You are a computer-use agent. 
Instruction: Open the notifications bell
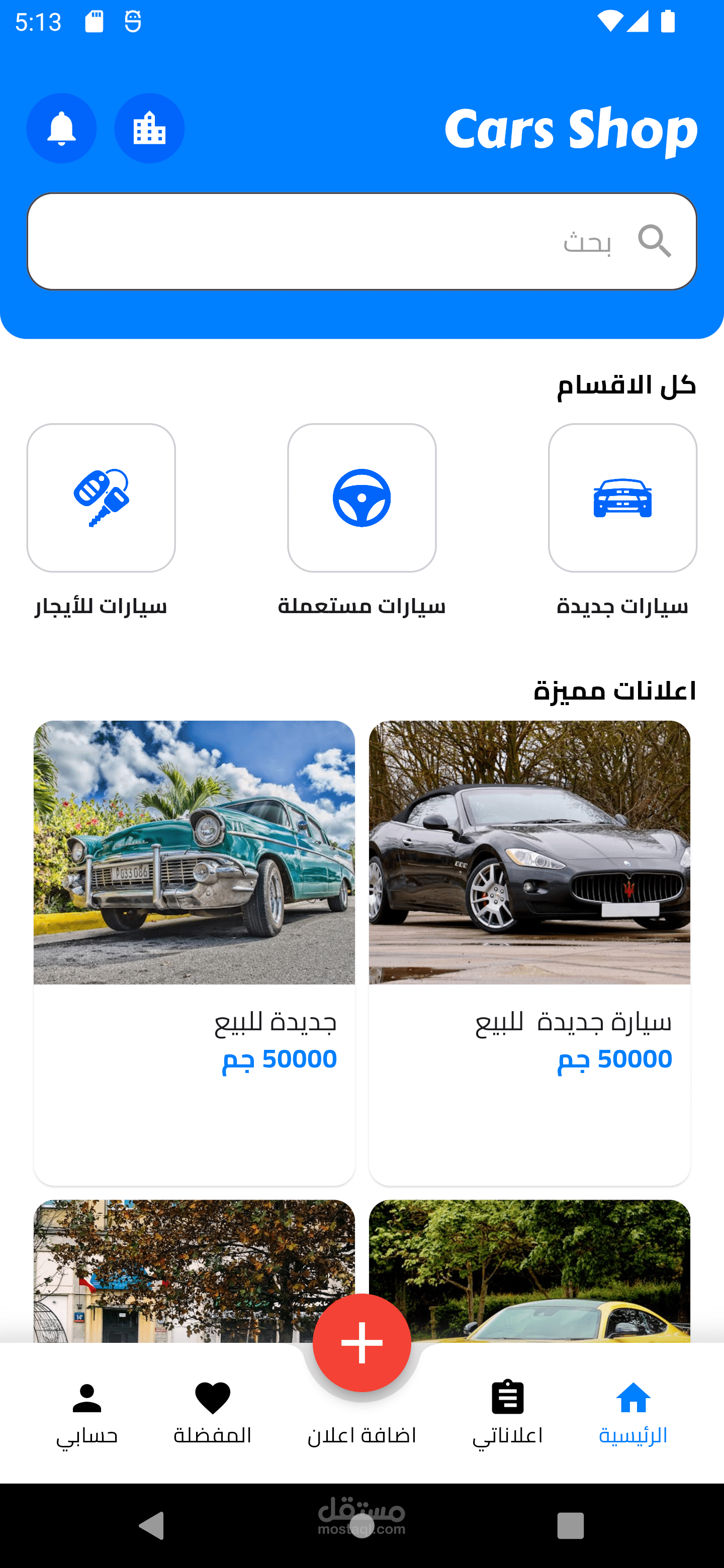point(61,129)
